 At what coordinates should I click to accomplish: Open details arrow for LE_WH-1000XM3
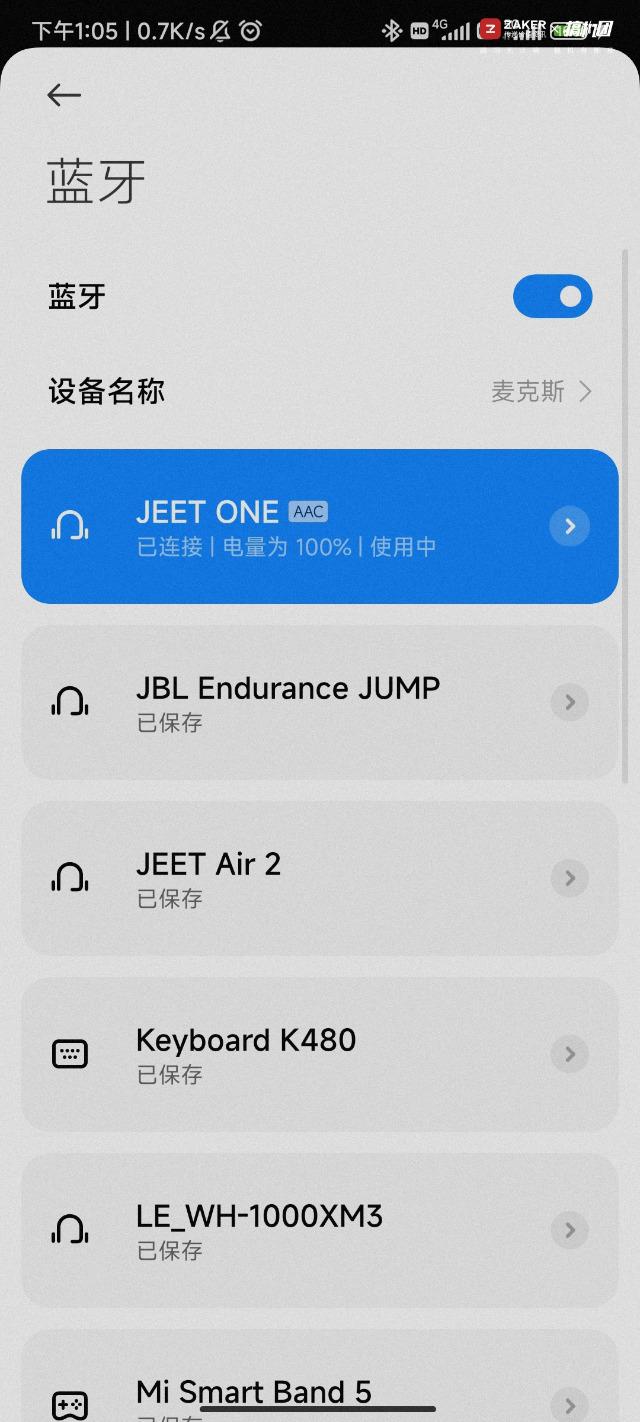(570, 1230)
